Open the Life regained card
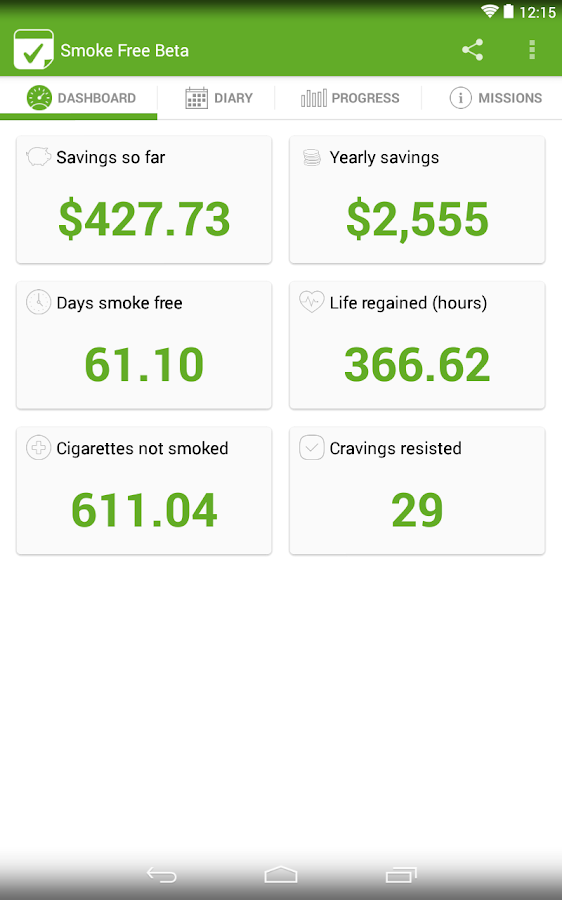The height and width of the screenshot is (900, 562). [x=417, y=345]
